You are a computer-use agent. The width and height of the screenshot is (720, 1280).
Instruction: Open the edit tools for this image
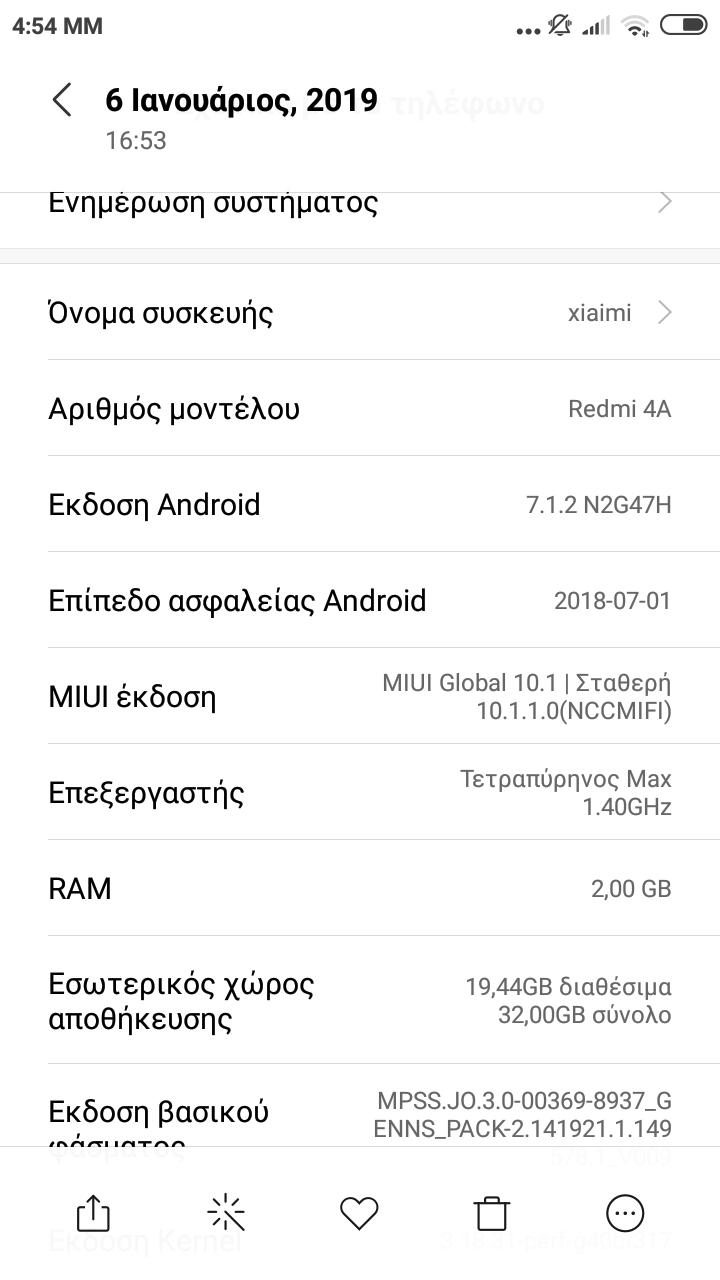point(226,1213)
